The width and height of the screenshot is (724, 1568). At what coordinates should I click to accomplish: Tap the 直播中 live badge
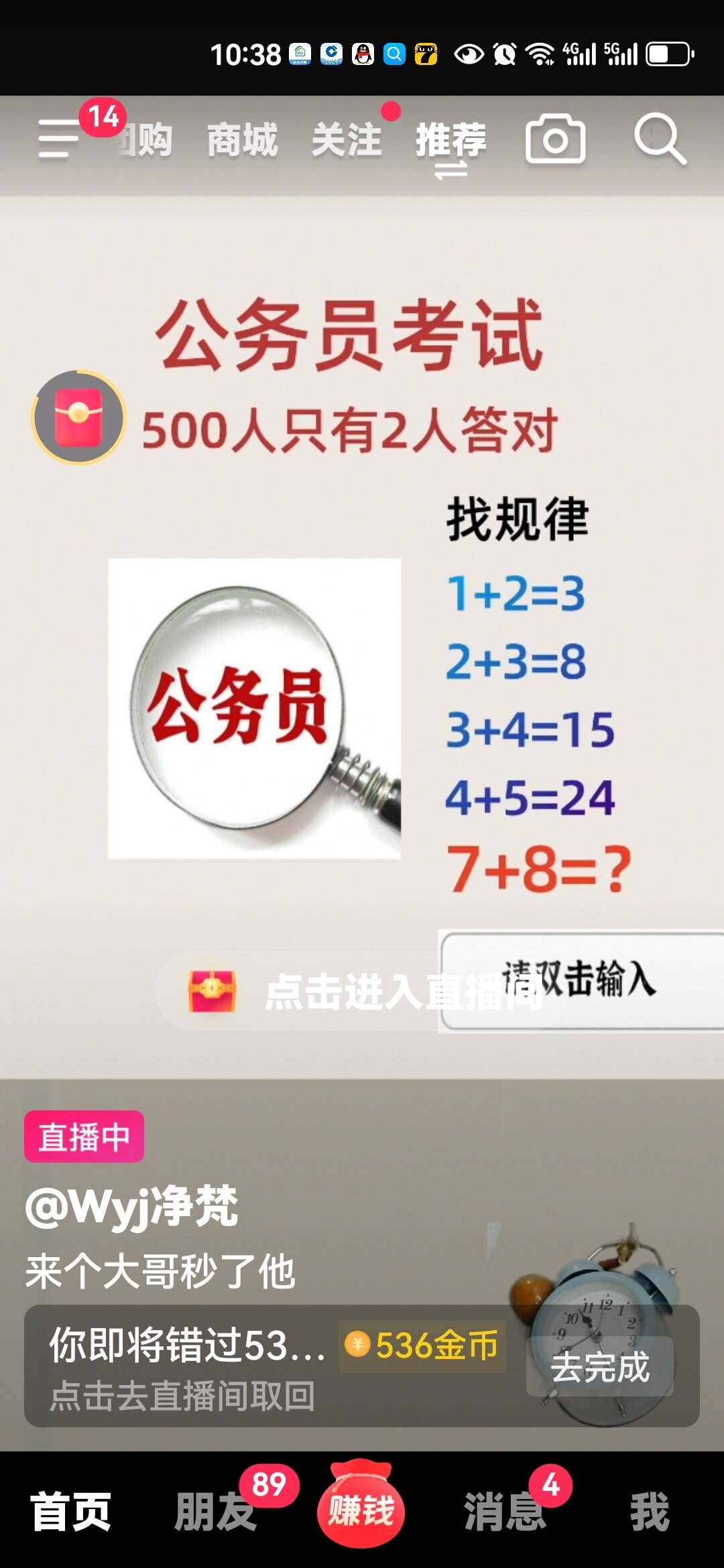84,1136
